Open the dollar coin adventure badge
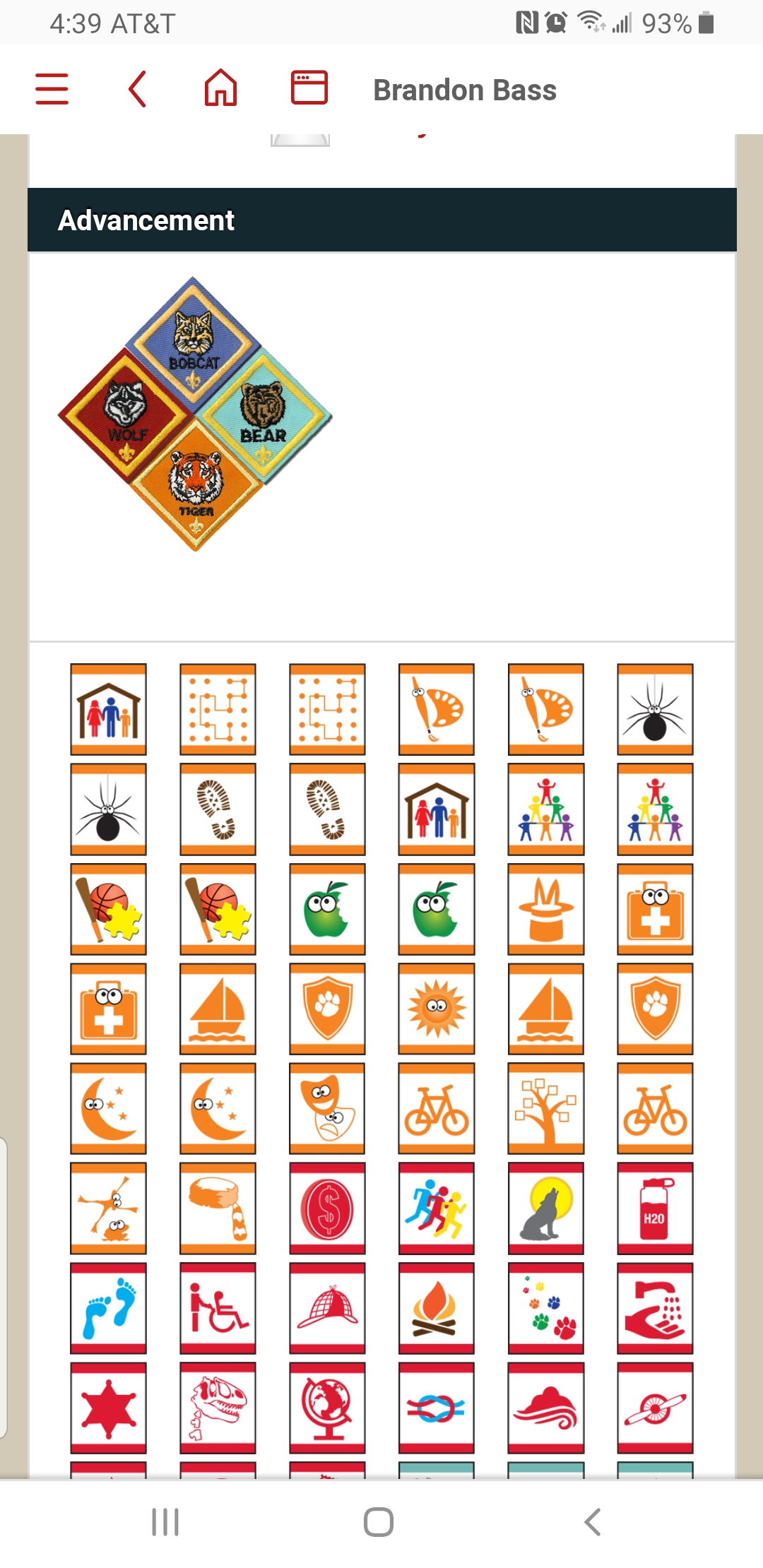Screen dimensions: 763x1568 tap(327, 1208)
